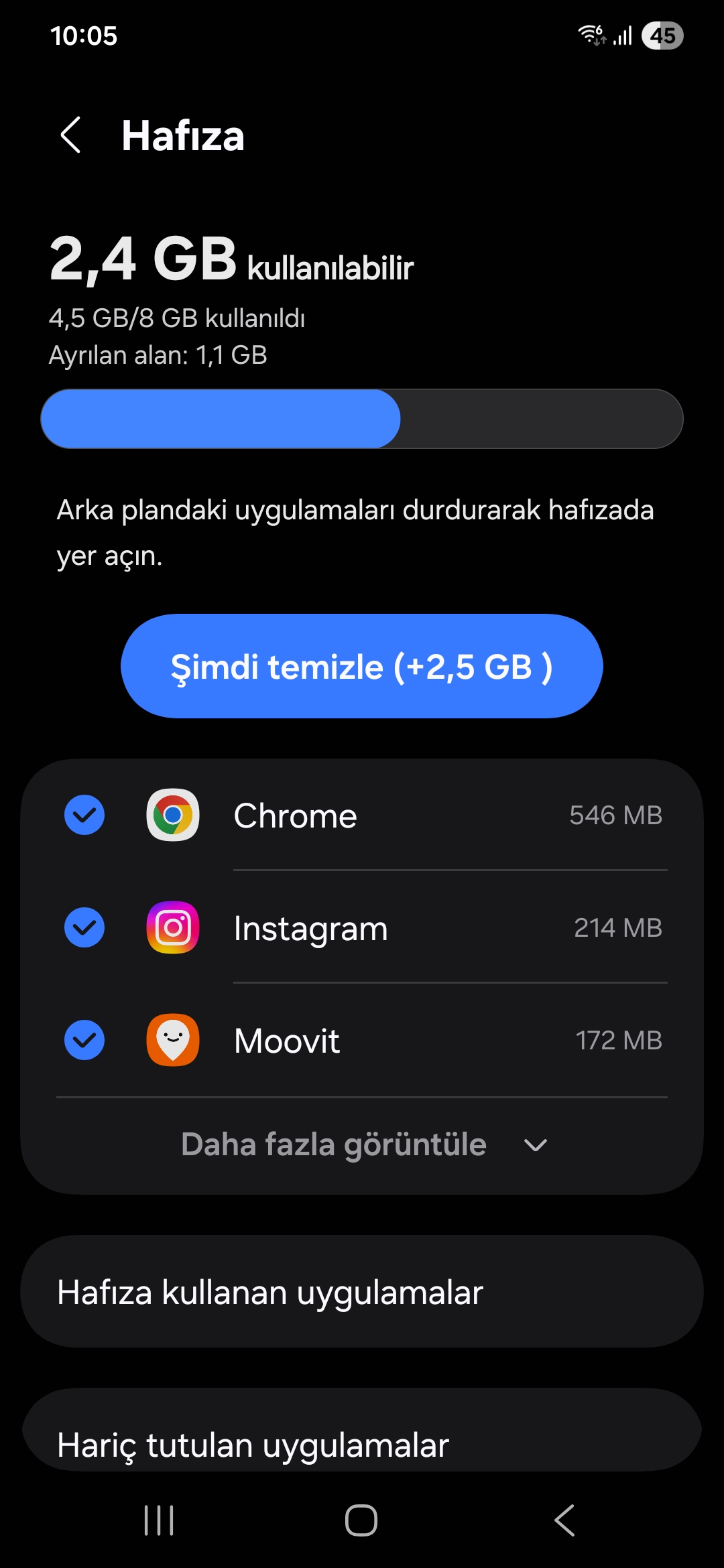Uncheck the Chrome checkbox

[84, 815]
